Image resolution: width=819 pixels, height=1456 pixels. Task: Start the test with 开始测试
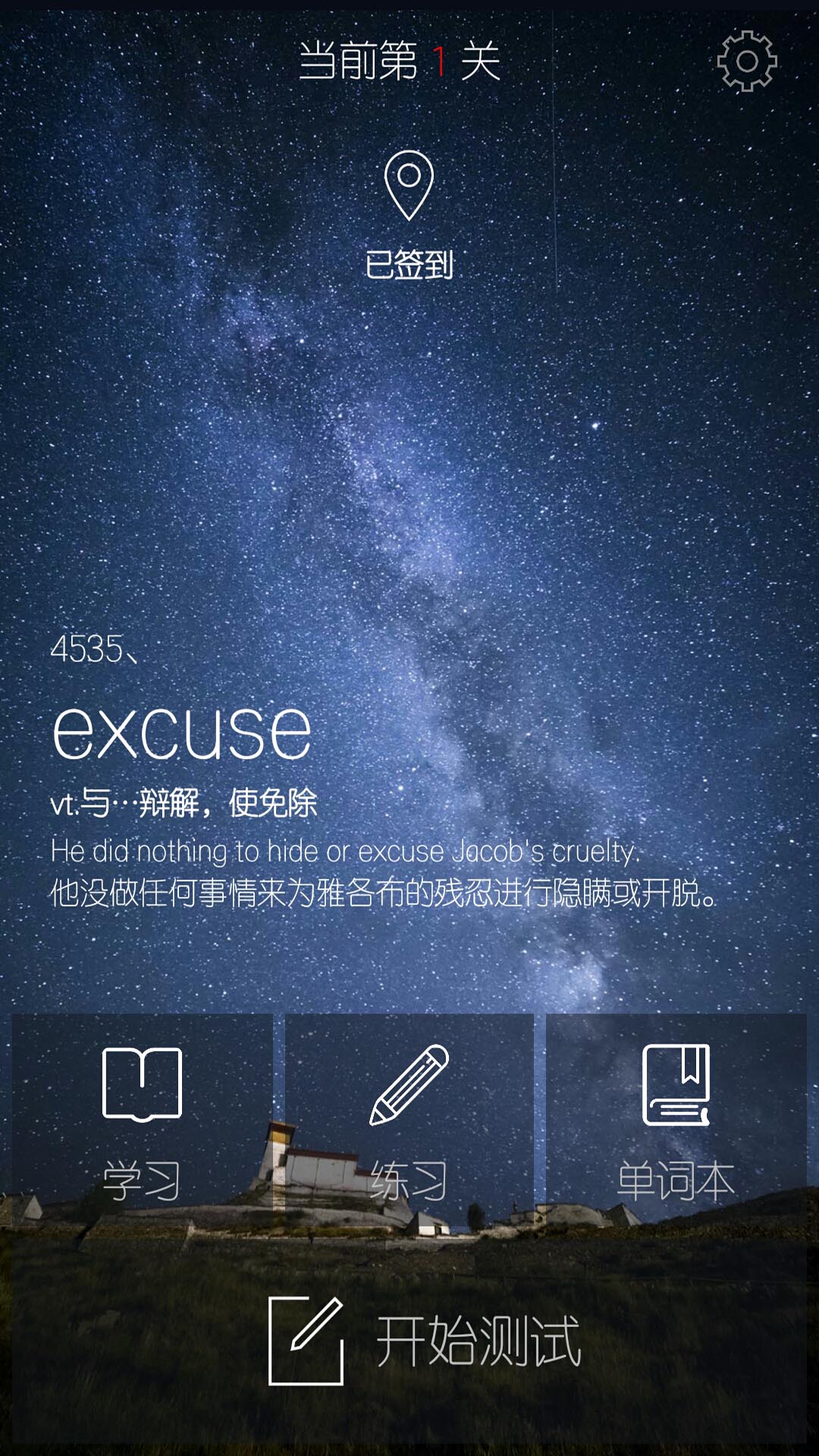pos(425,1341)
